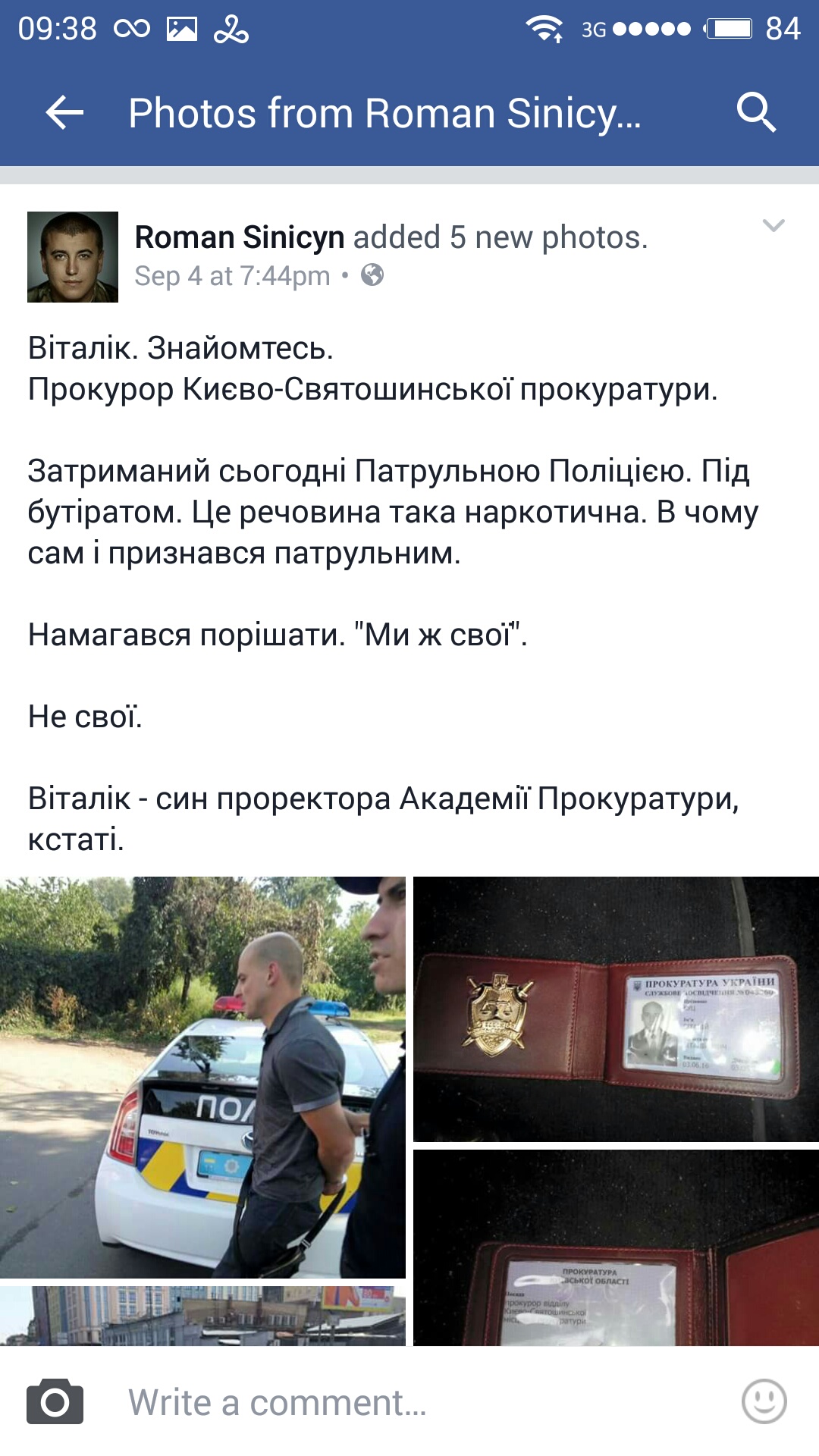Attach a photo with the camera icon
Screen dimensions: 819x1456
pyautogui.click(x=55, y=1402)
